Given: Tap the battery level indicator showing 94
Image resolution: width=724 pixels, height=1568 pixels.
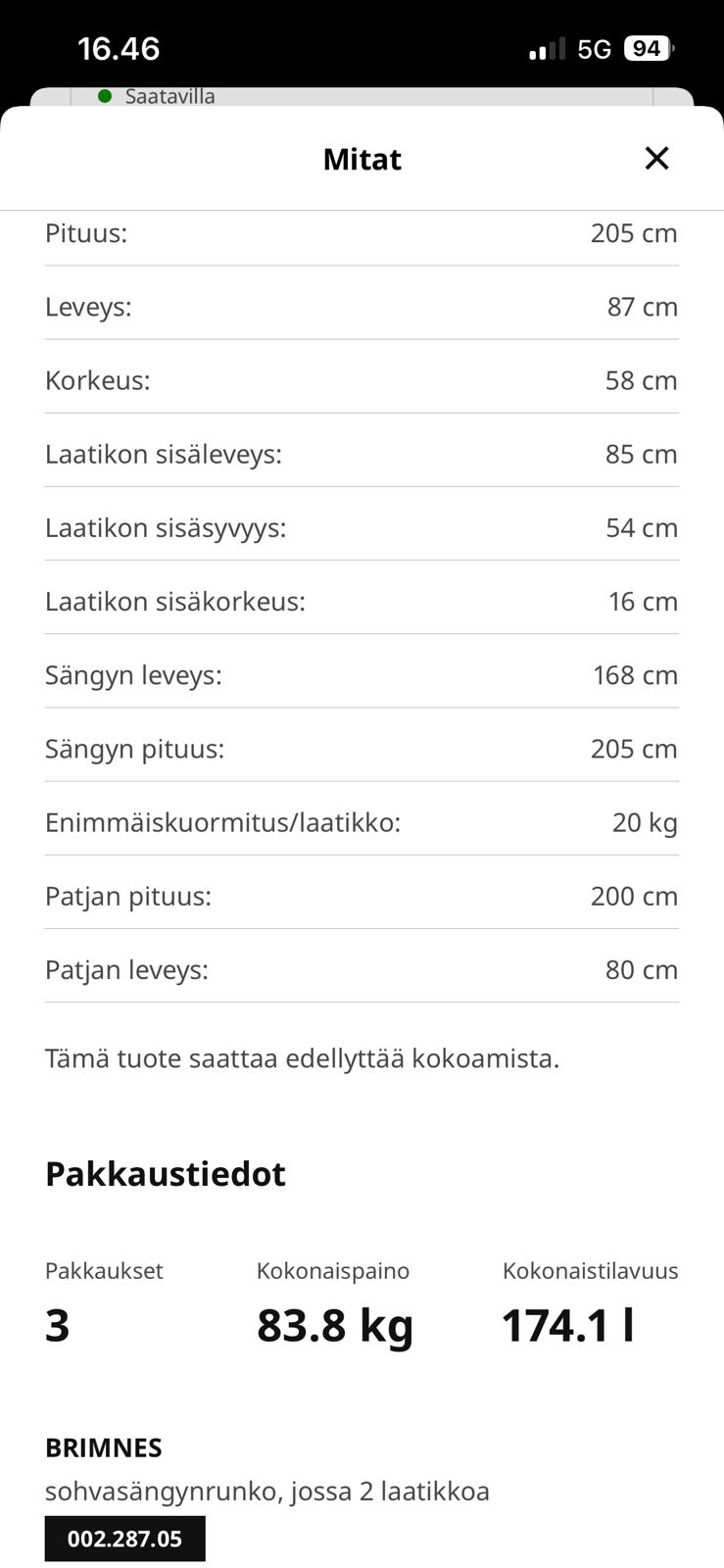Looking at the screenshot, I should click(647, 47).
